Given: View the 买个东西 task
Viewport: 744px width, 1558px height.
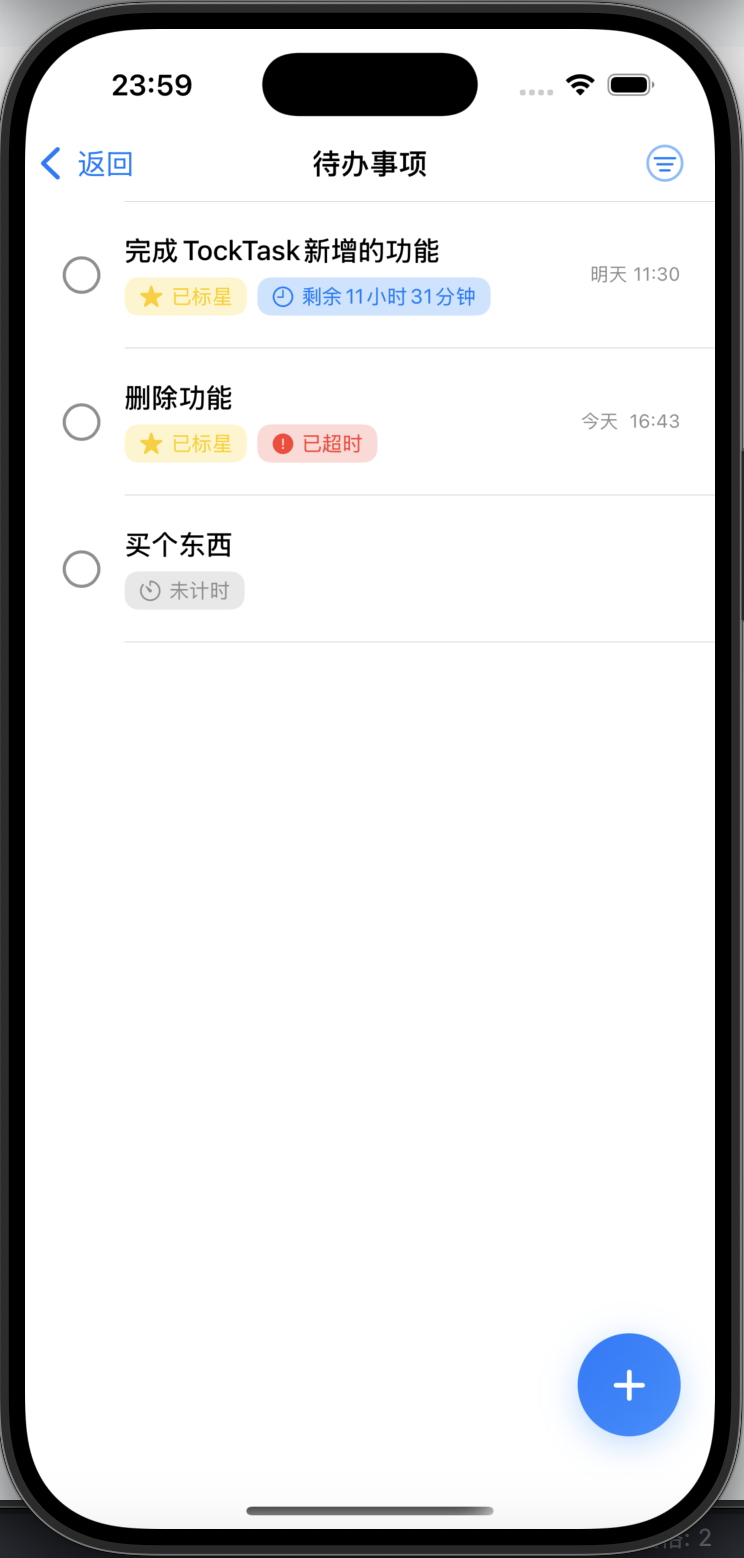Looking at the screenshot, I should pos(178,545).
